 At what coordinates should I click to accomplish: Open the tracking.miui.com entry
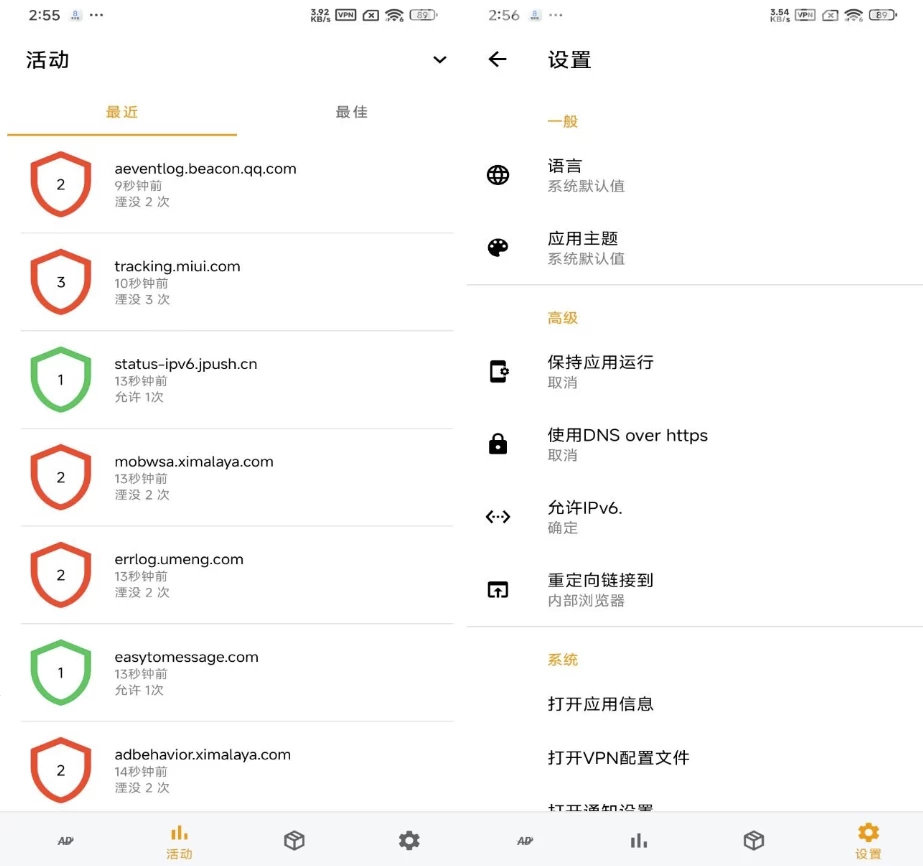click(x=177, y=282)
